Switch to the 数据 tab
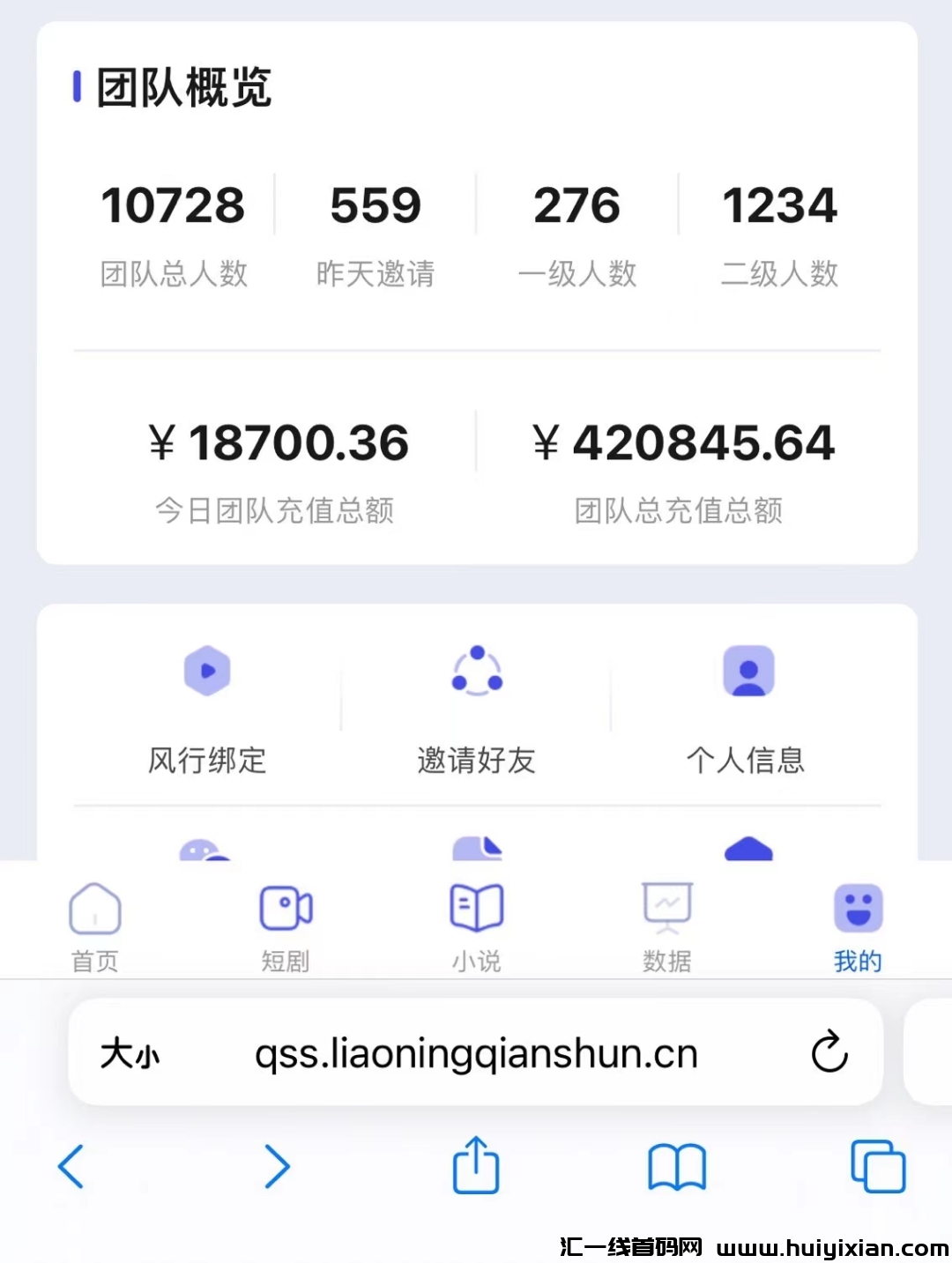The width and height of the screenshot is (952, 1263). click(666, 925)
